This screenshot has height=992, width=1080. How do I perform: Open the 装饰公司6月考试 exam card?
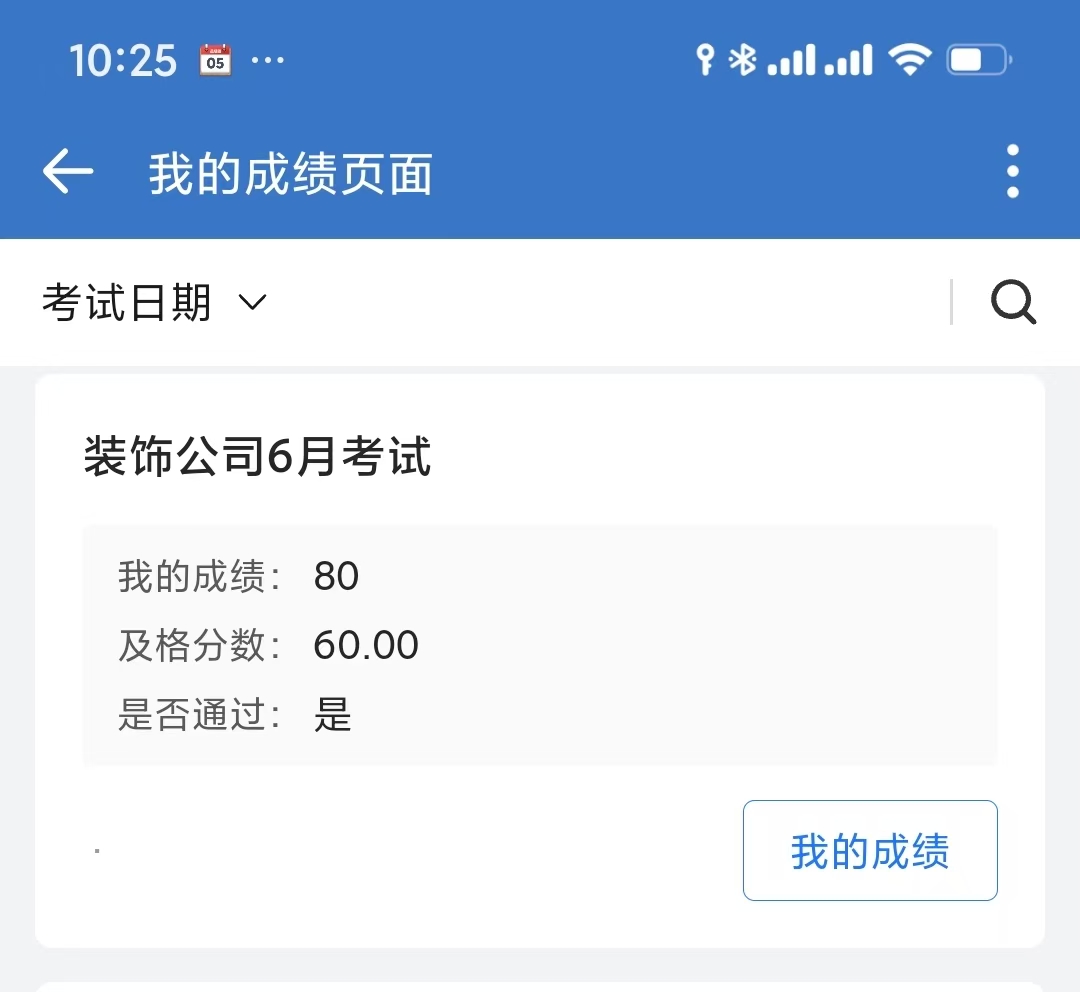(257, 458)
